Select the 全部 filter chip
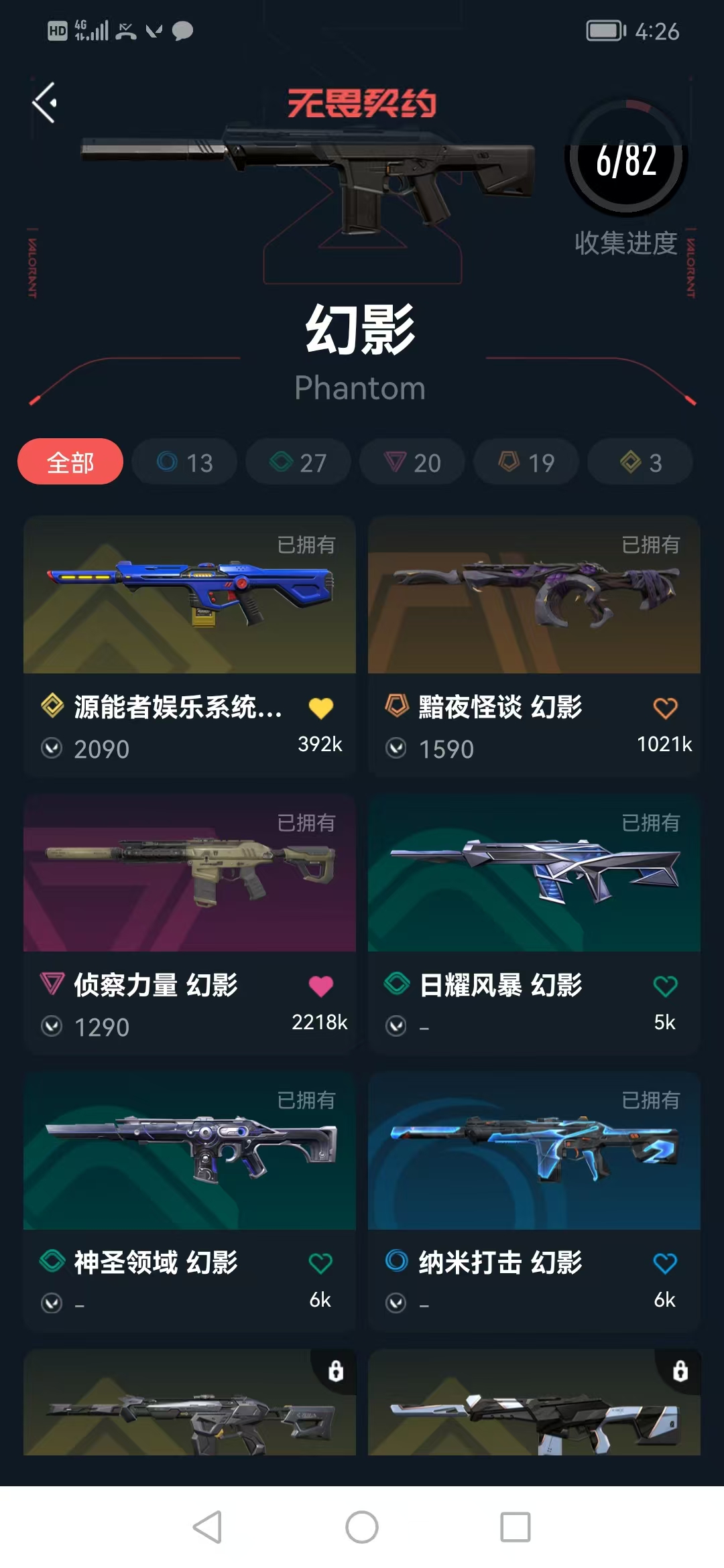The image size is (724, 1568). [70, 462]
